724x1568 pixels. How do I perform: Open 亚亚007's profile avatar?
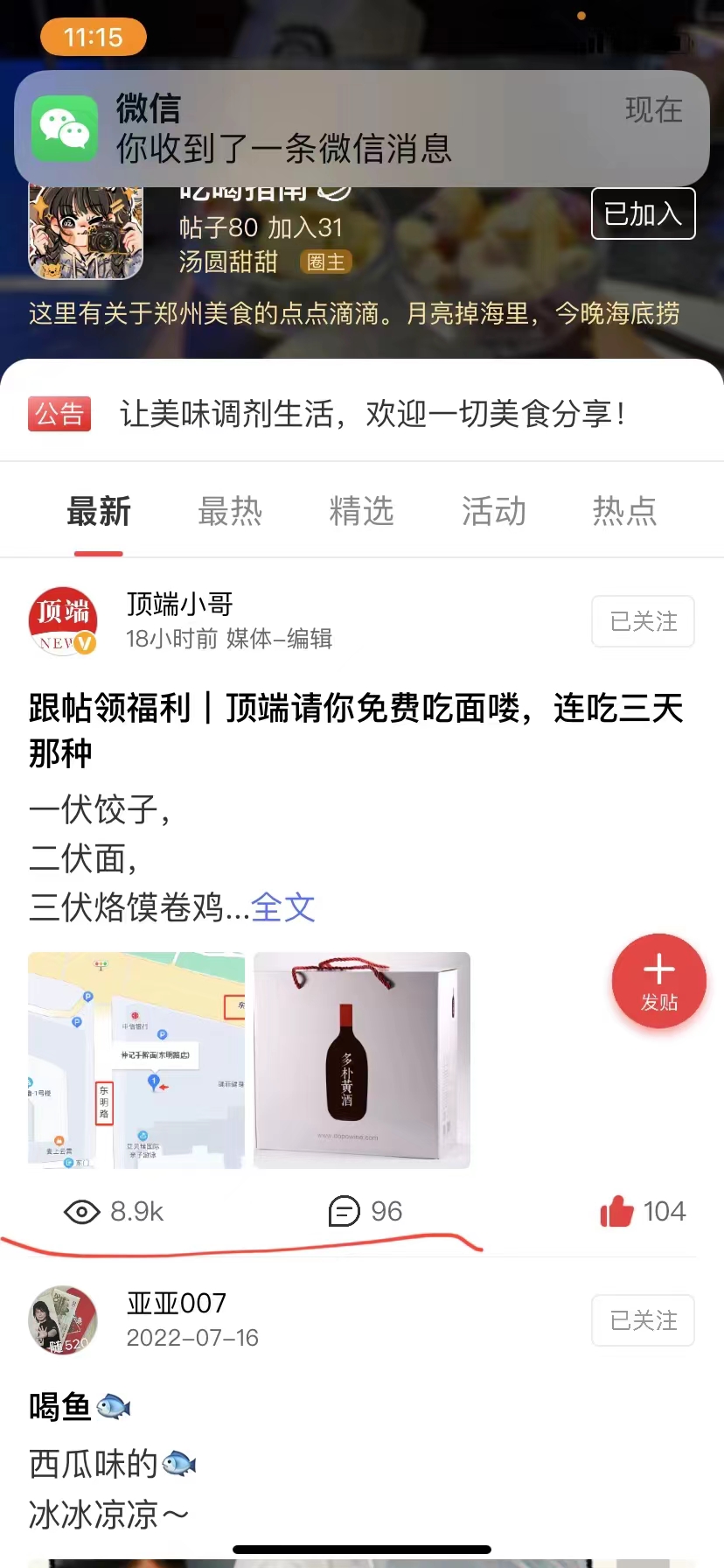[63, 1319]
